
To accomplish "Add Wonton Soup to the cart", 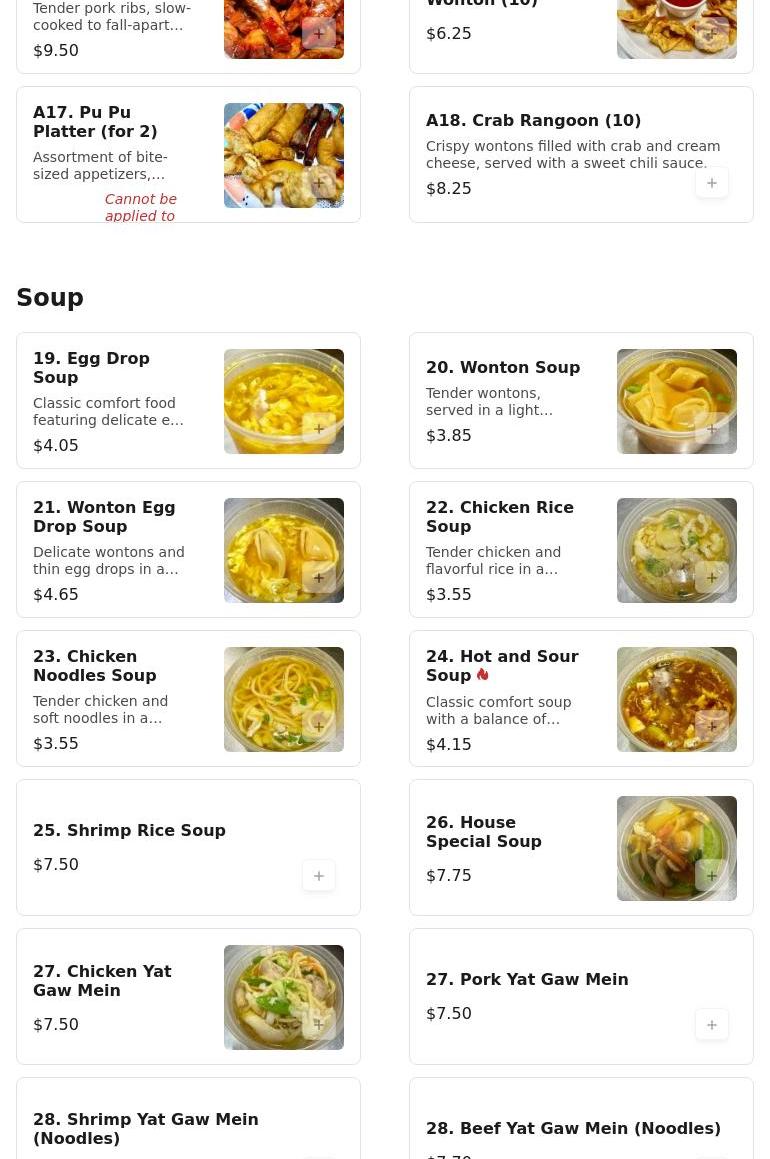I will point(712,429).
